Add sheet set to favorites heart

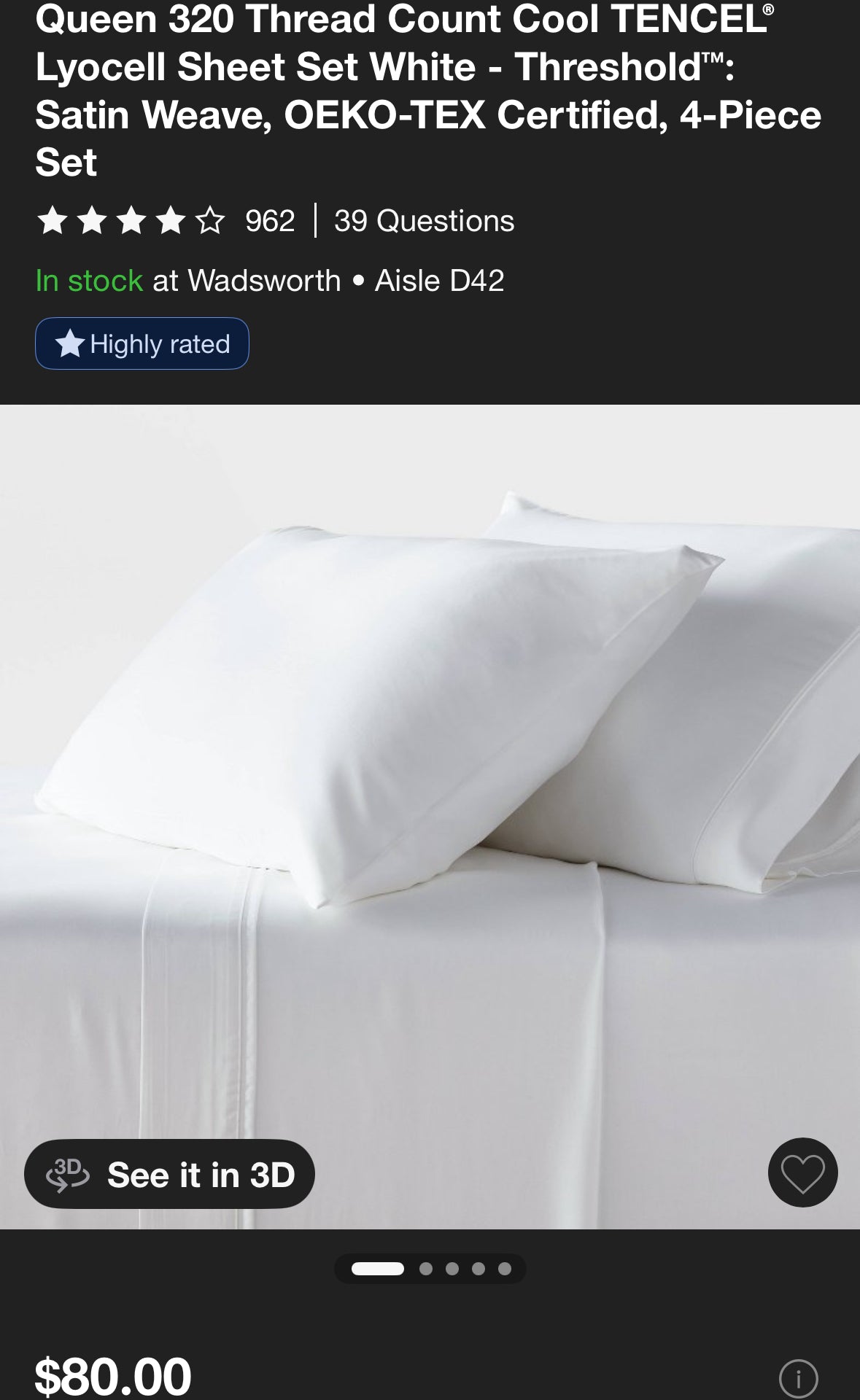pos(802,1172)
